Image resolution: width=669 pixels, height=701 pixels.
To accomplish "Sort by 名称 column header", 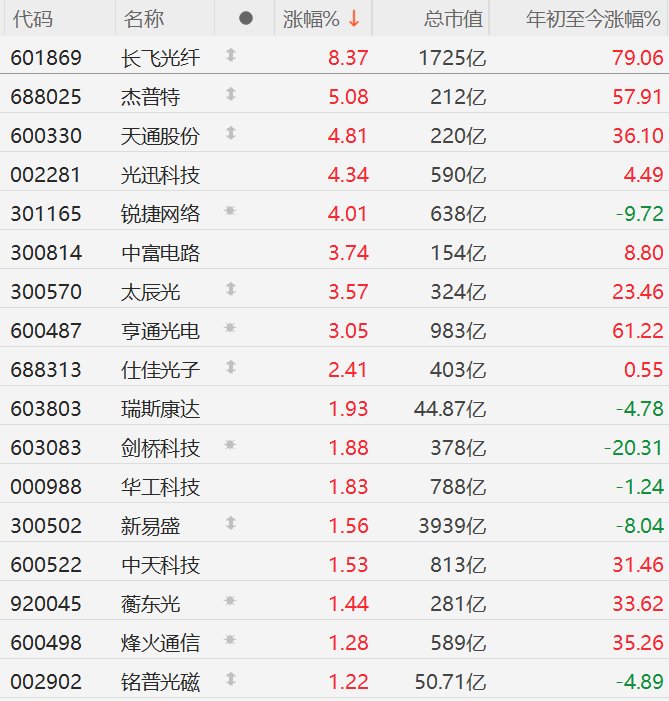I will [x=144, y=19].
